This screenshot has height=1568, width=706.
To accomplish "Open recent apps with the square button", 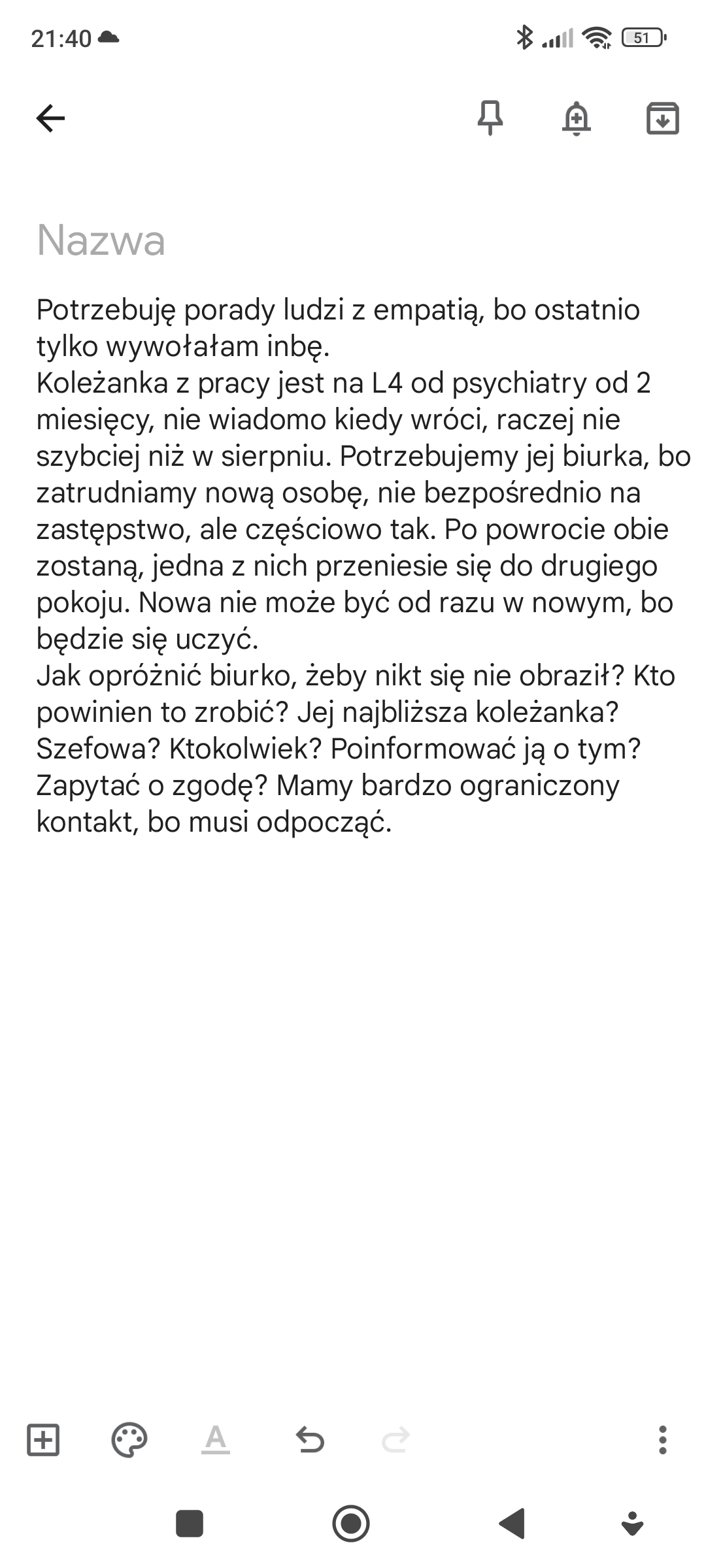I will pyautogui.click(x=190, y=1524).
